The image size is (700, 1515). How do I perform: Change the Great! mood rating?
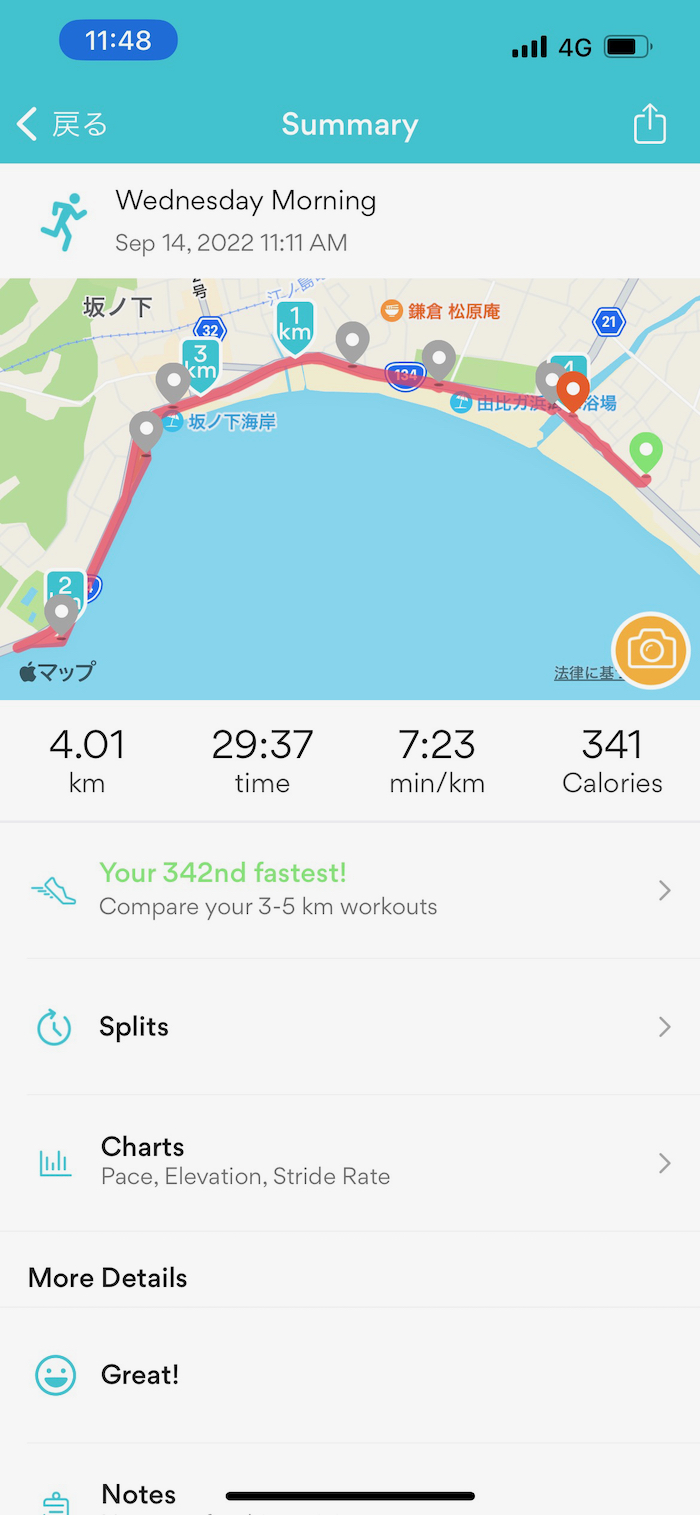point(350,1375)
